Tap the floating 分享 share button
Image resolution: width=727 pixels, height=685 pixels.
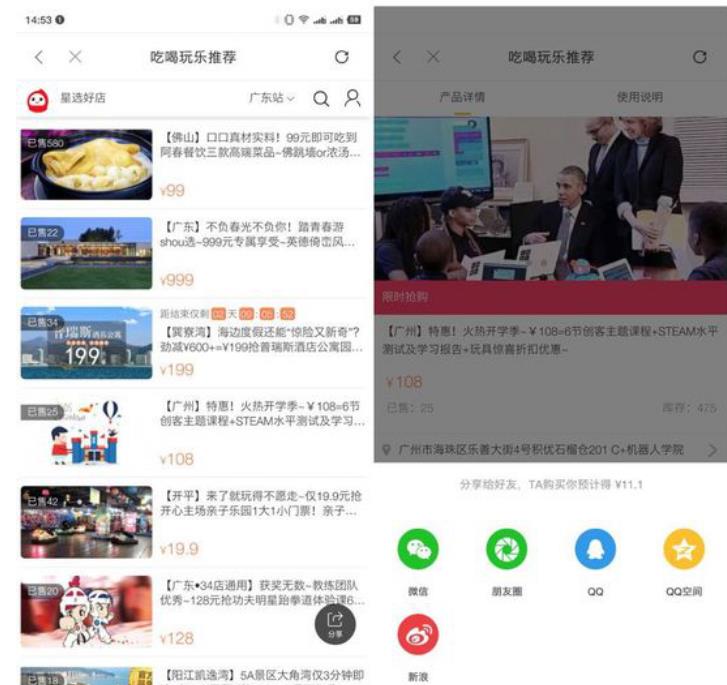[335, 624]
